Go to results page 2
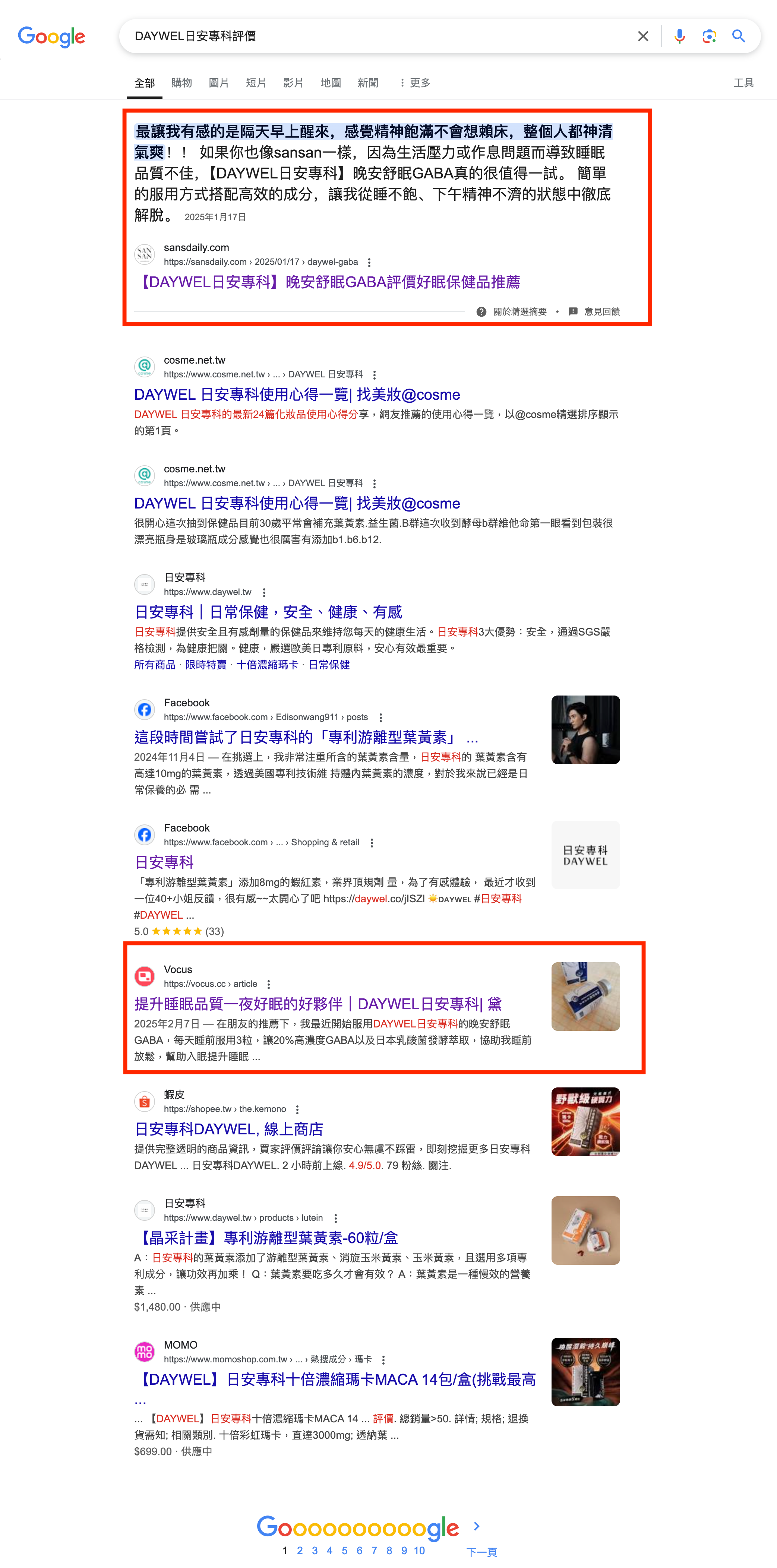The height and width of the screenshot is (1568, 777). point(300,1550)
